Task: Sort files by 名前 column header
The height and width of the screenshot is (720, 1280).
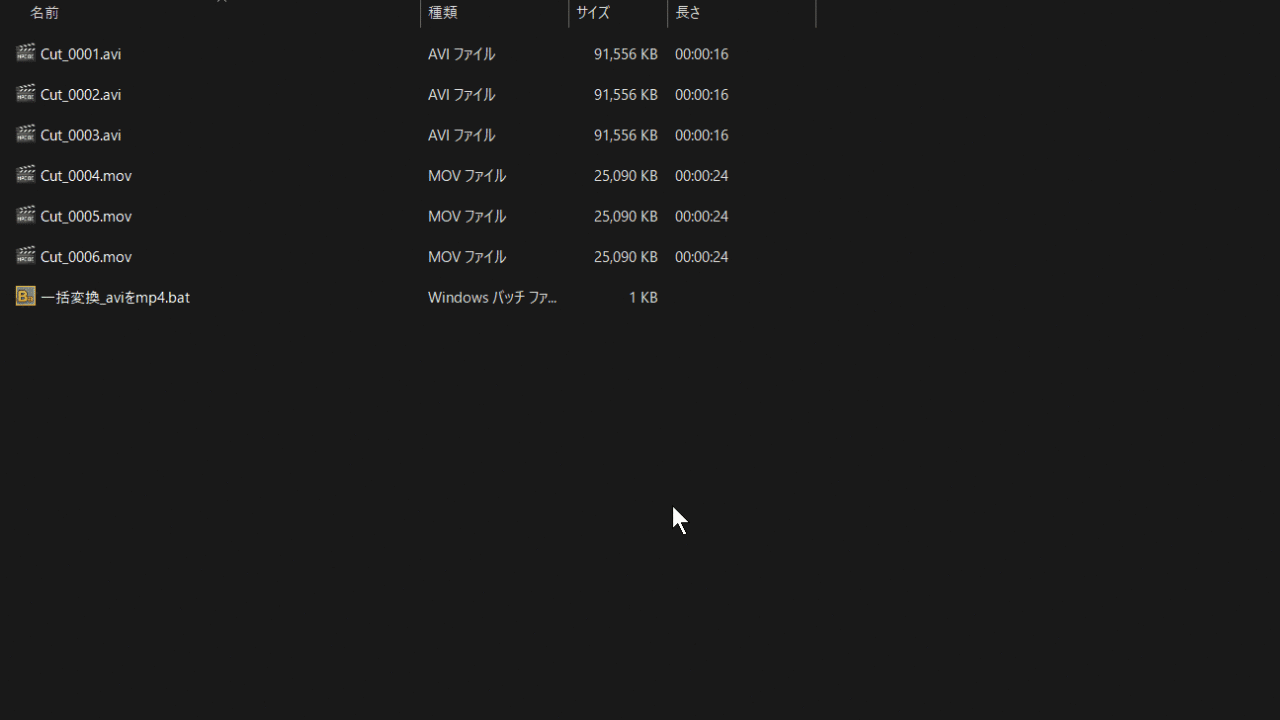Action: 45,13
